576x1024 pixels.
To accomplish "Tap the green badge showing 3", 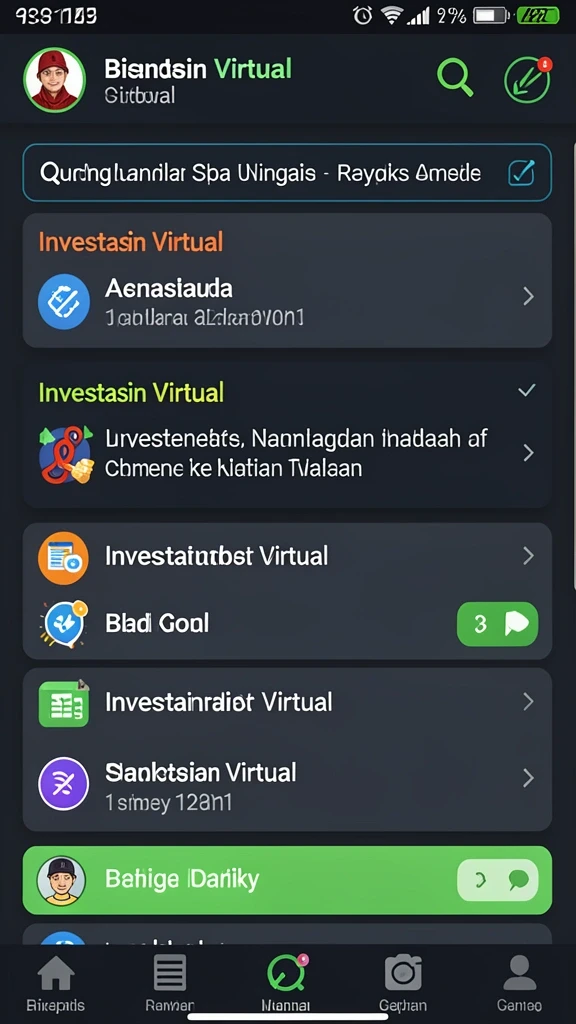I will pyautogui.click(x=498, y=624).
